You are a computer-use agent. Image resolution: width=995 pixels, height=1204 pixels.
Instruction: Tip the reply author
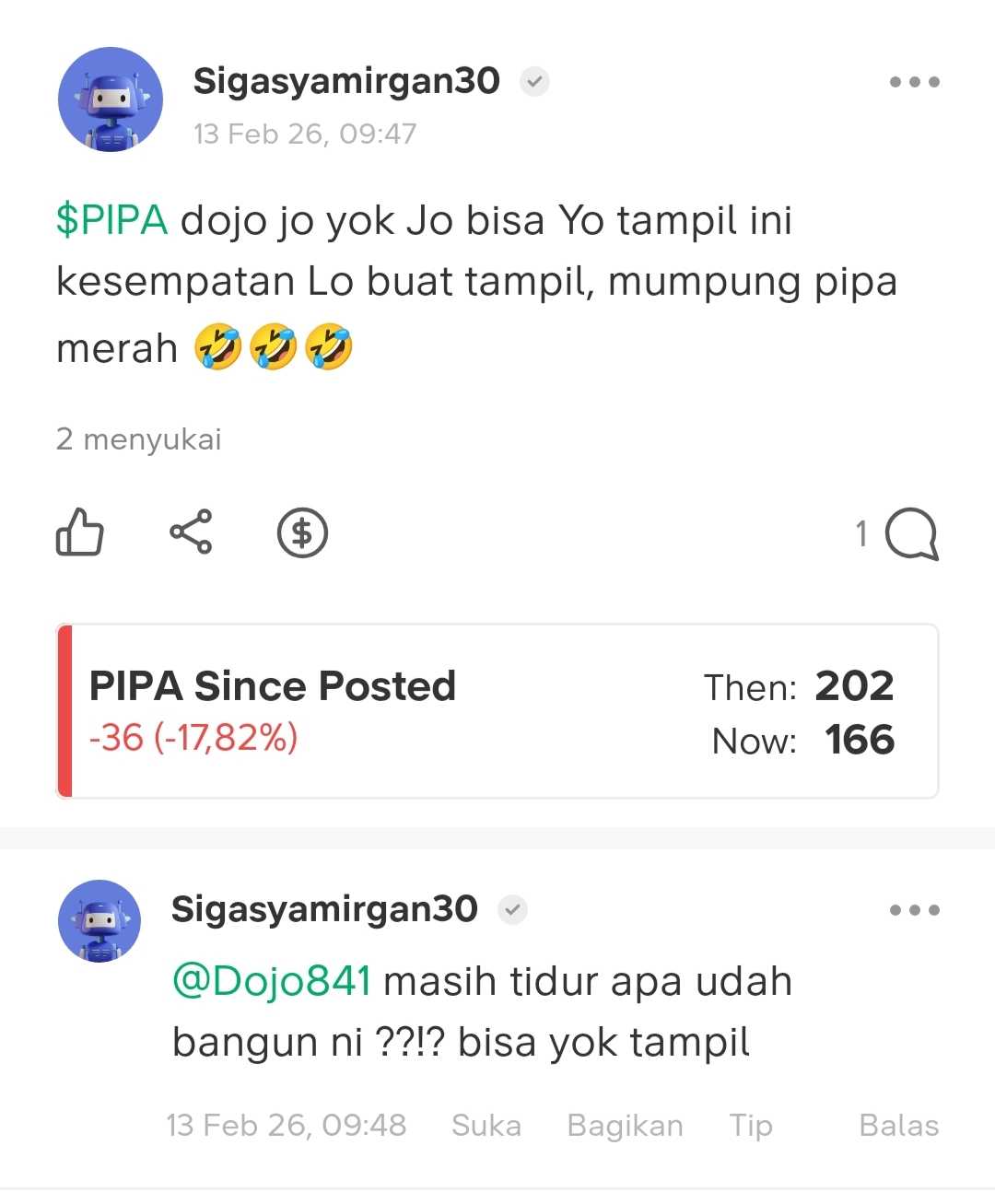click(x=751, y=1125)
